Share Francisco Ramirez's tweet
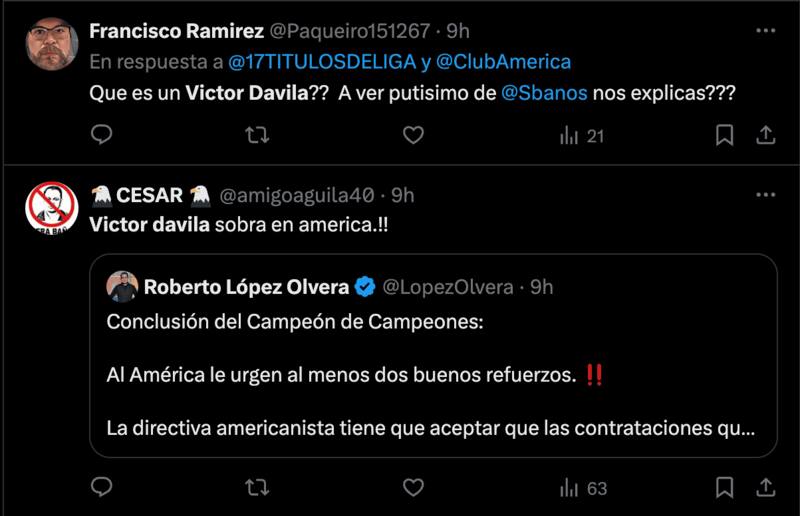 point(765,135)
